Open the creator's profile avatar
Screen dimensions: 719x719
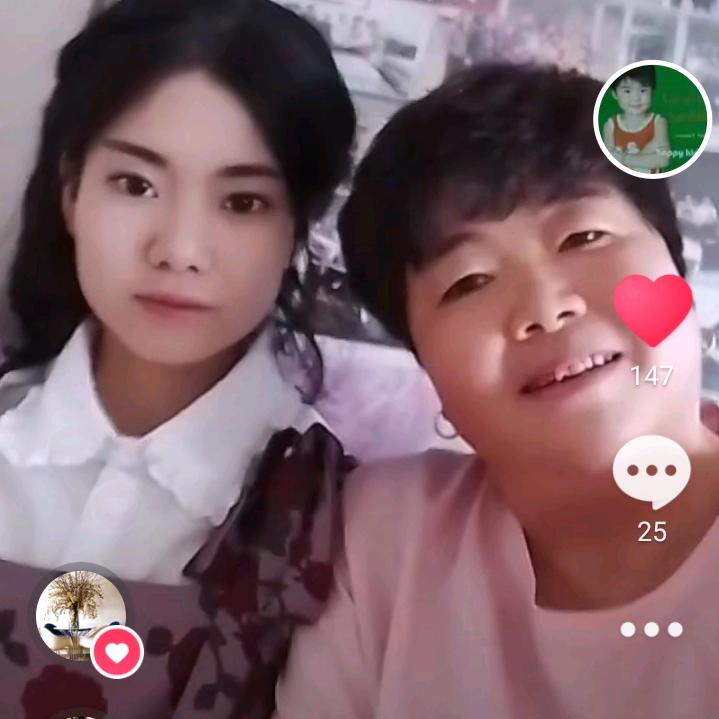652,118
